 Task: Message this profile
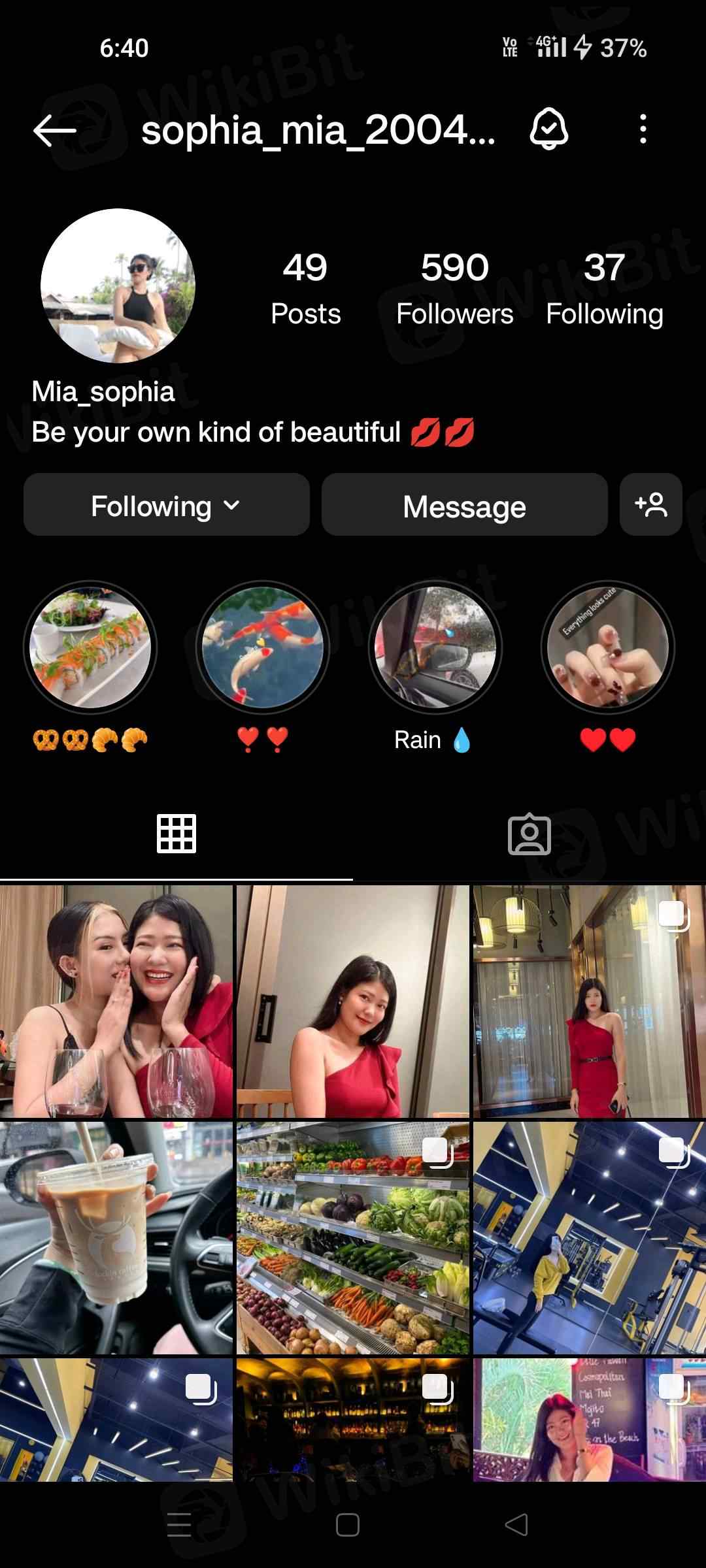[464, 505]
